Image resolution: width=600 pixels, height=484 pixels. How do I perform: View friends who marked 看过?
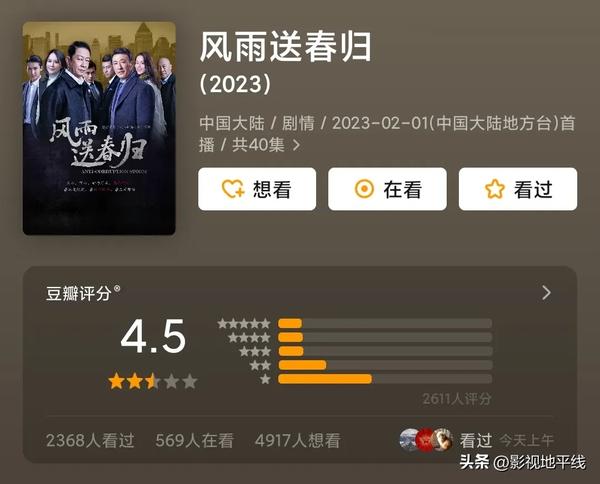440,440
